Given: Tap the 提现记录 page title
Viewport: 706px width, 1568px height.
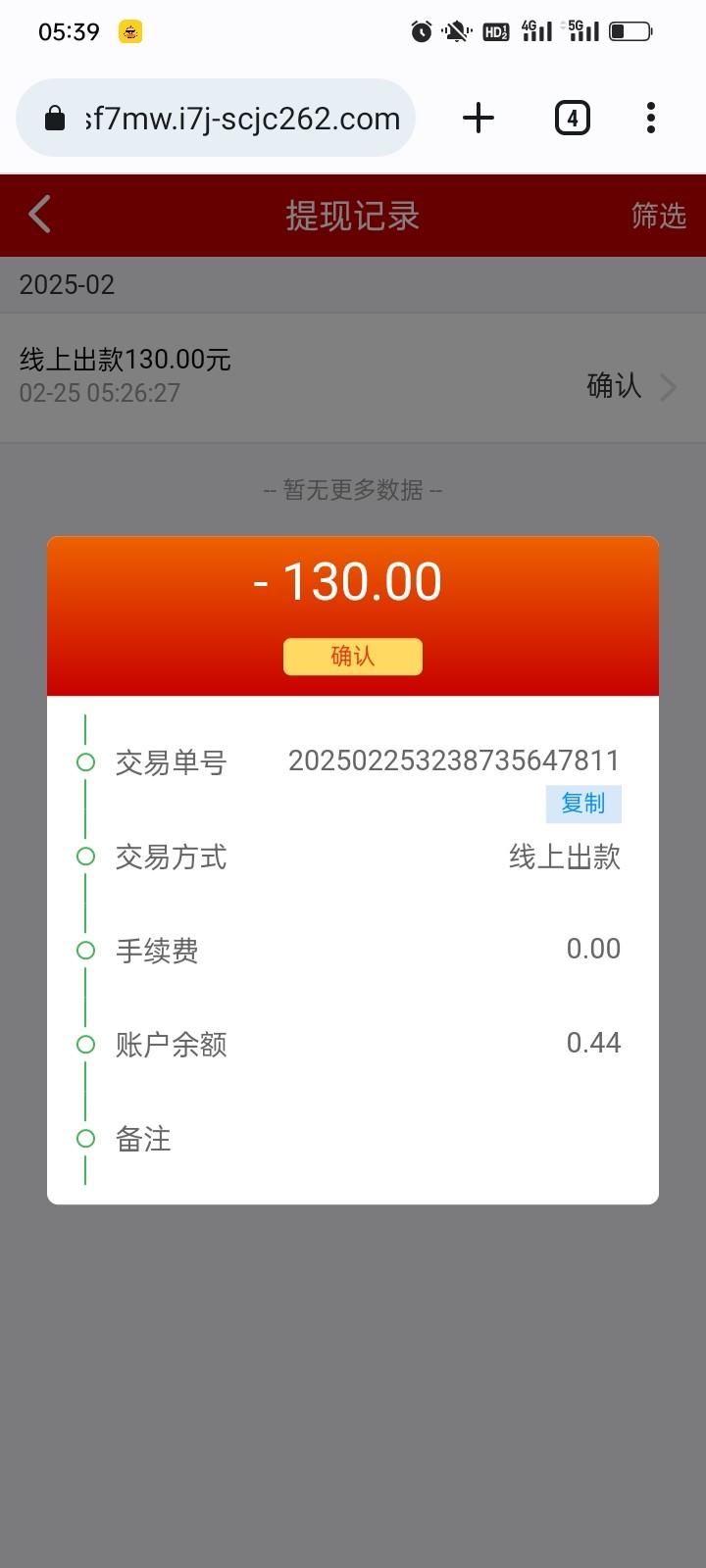Looking at the screenshot, I should tap(353, 215).
